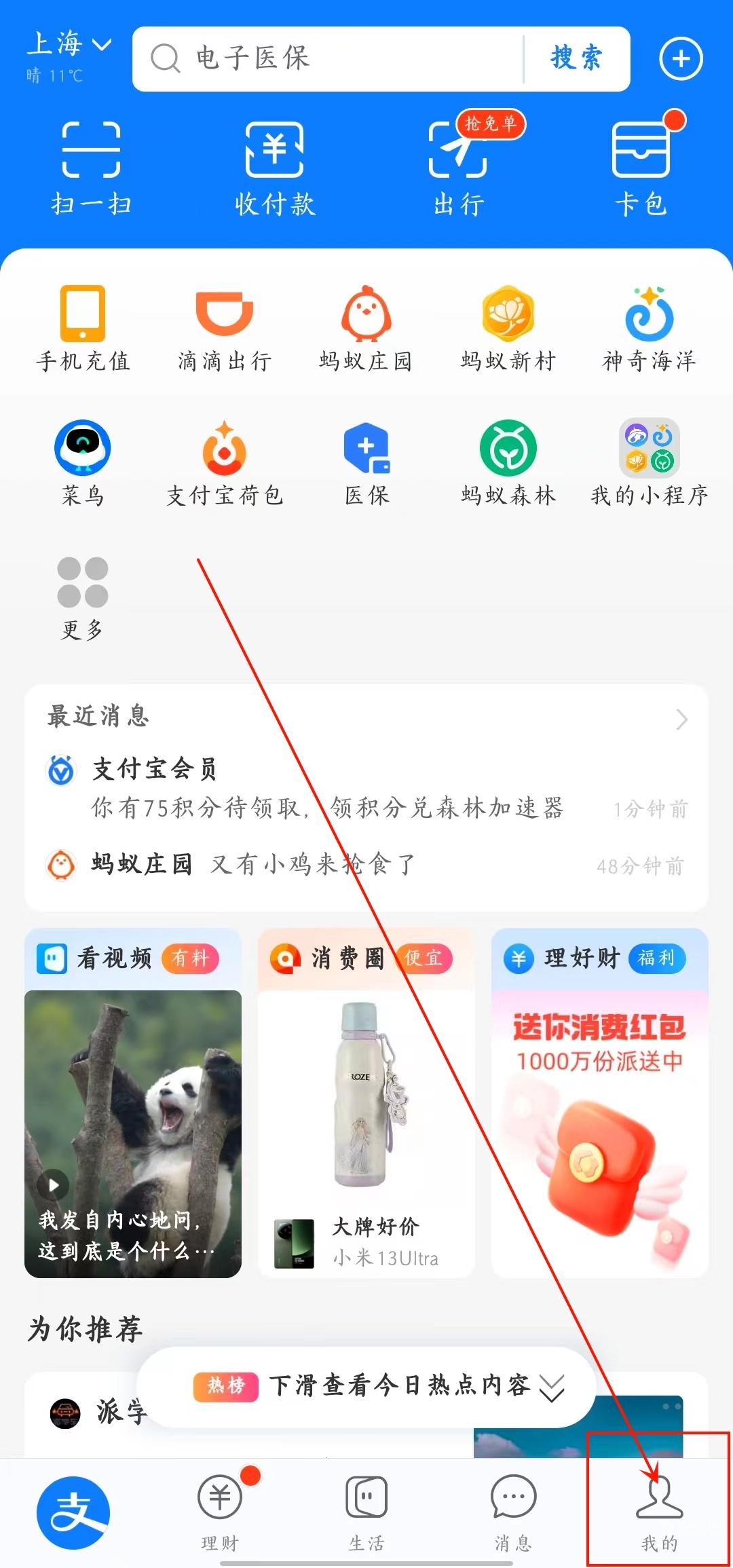Tap 下滑查看今日热点内容 banner
Screen dimensions: 733x1568
[366, 1386]
